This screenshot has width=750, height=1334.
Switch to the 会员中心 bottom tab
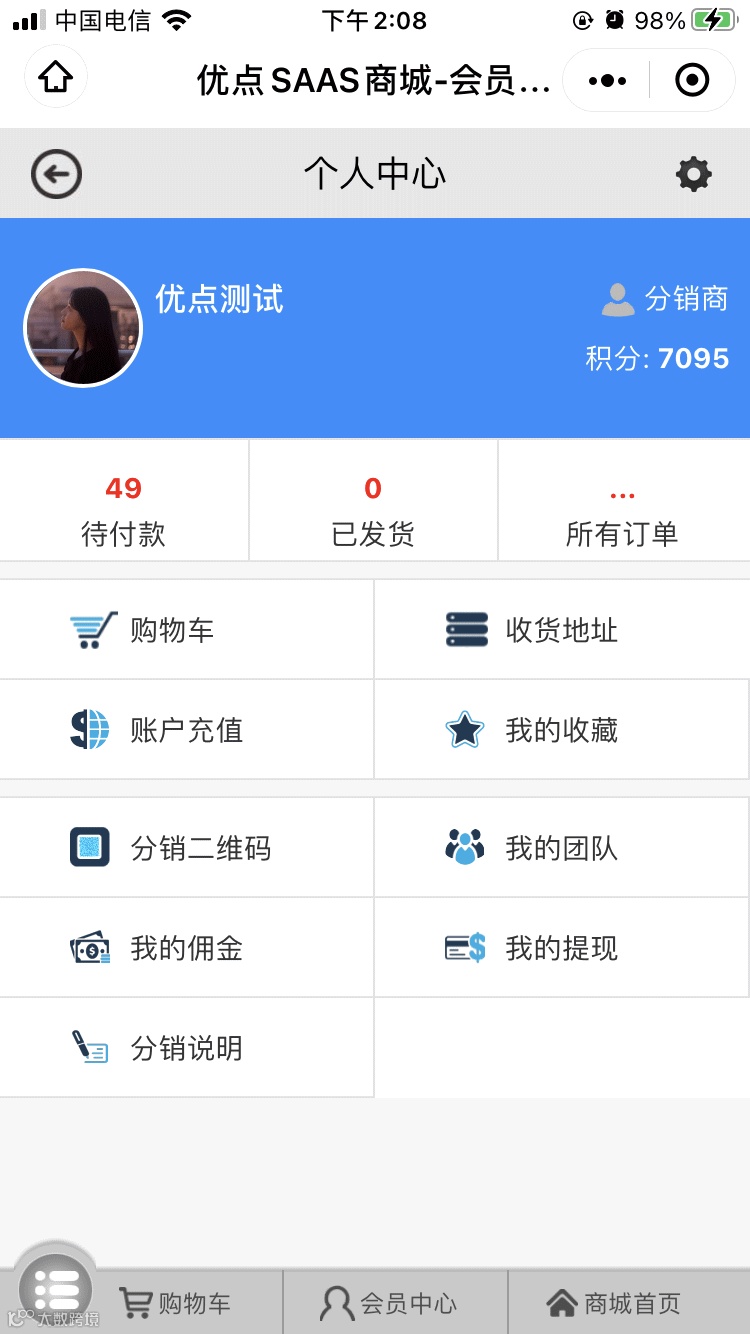pyautogui.click(x=395, y=1303)
